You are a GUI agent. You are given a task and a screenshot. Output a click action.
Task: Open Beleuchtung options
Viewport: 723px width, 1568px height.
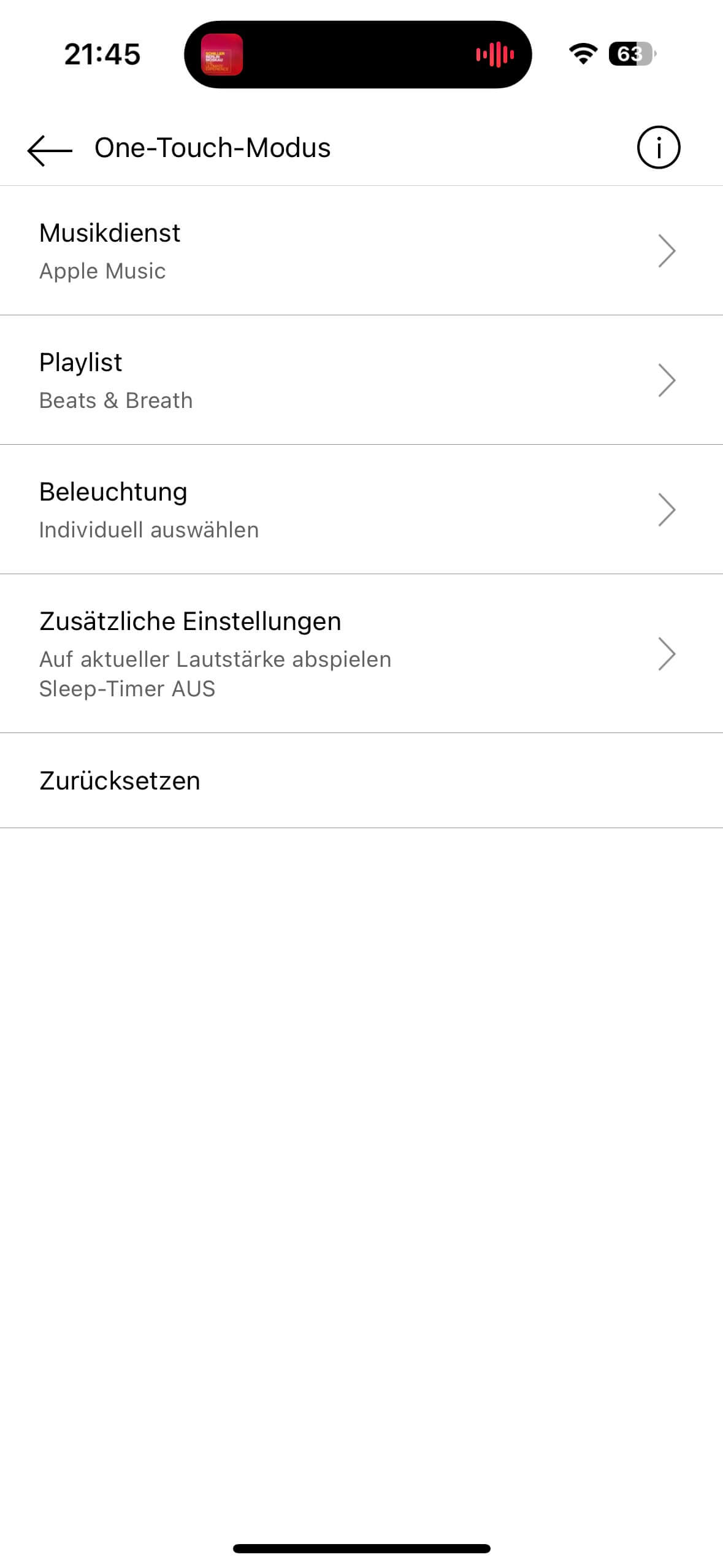click(x=361, y=510)
